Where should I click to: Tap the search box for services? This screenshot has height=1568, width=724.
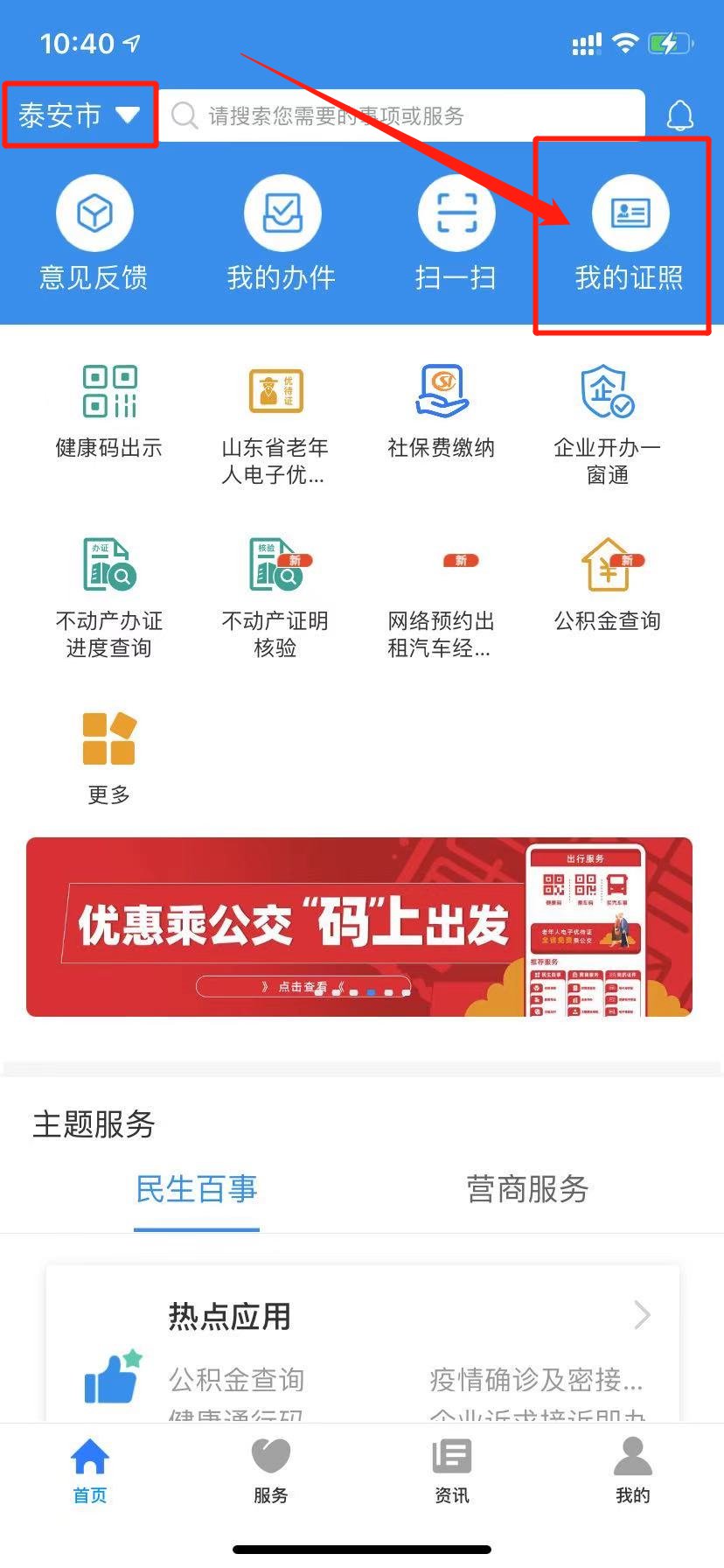click(402, 115)
